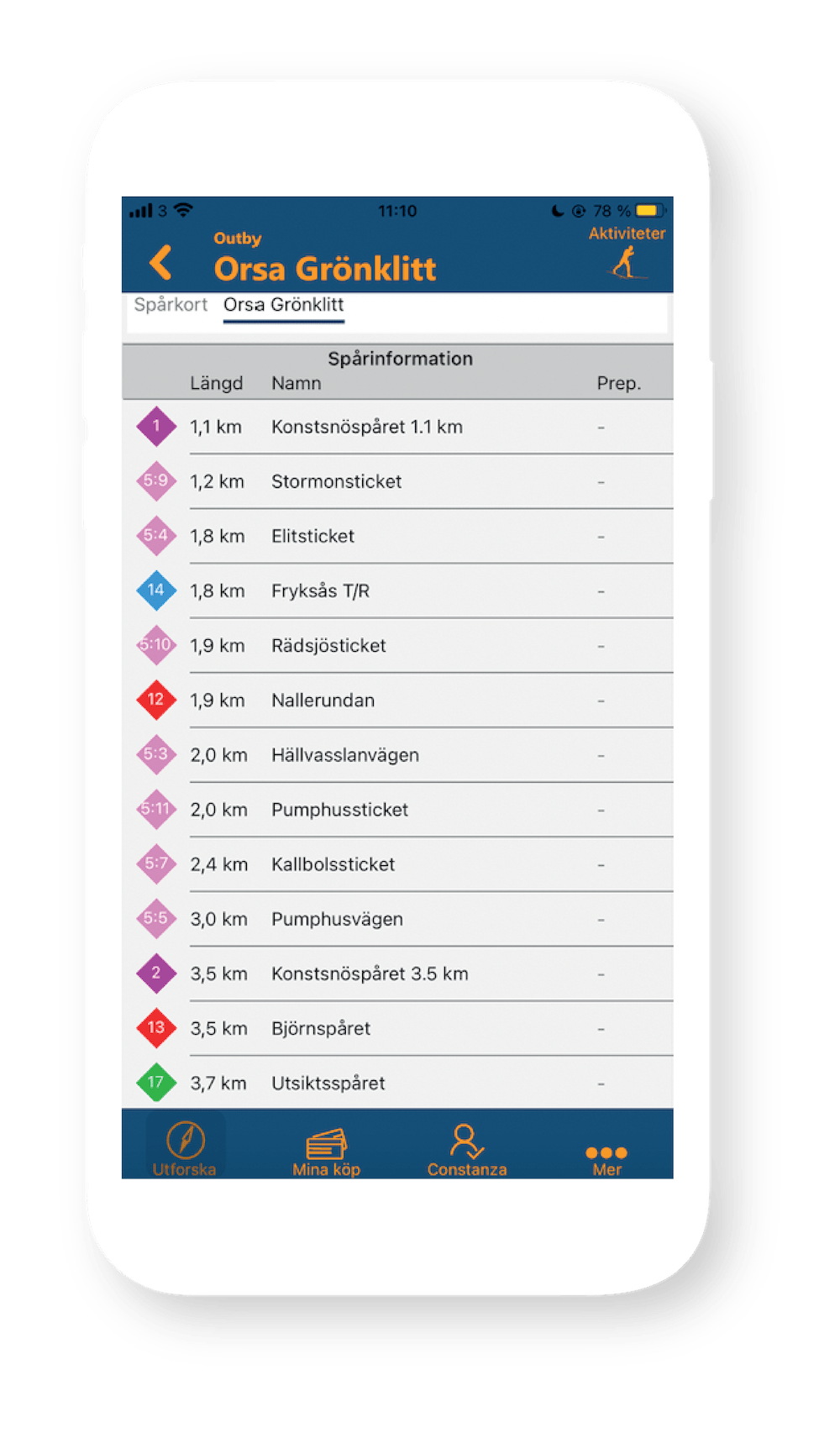This screenshot has width=840, height=1438.
Task: Select the Rädsjösticket row
Action: 328,645
